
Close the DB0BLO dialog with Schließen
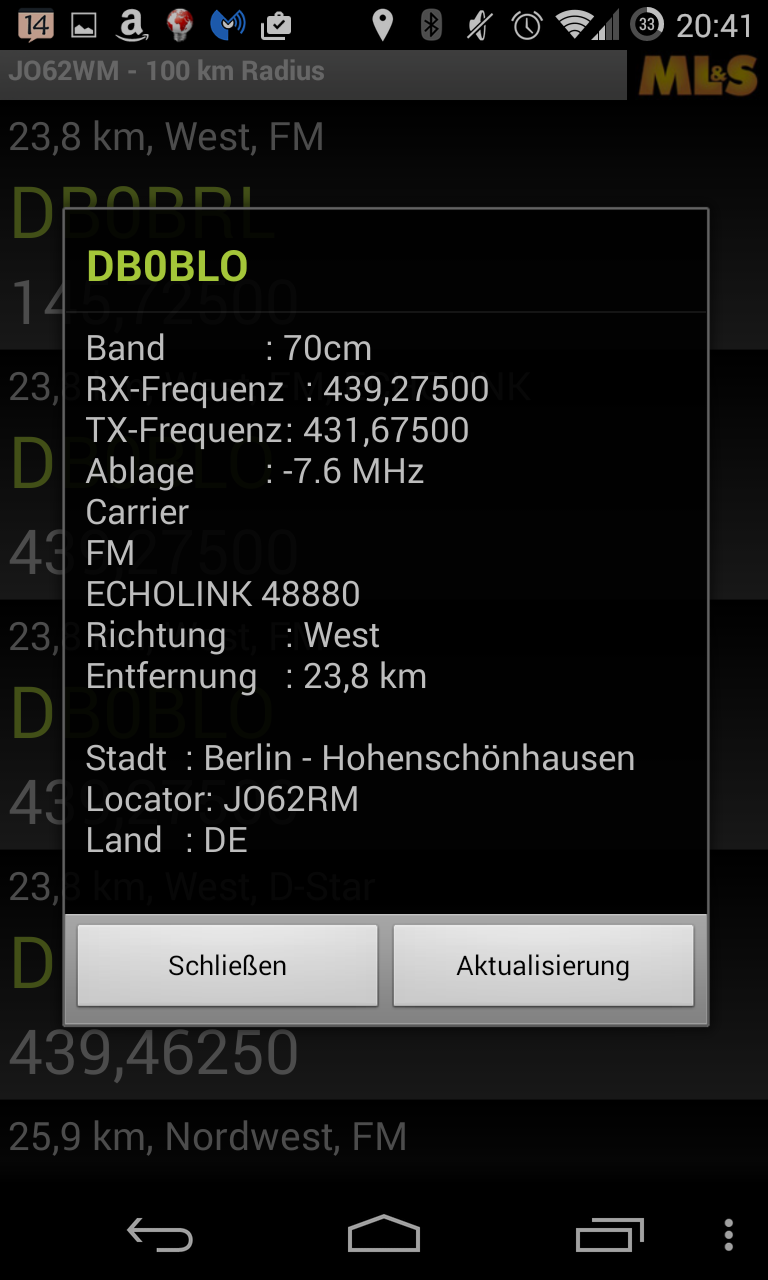[228, 965]
